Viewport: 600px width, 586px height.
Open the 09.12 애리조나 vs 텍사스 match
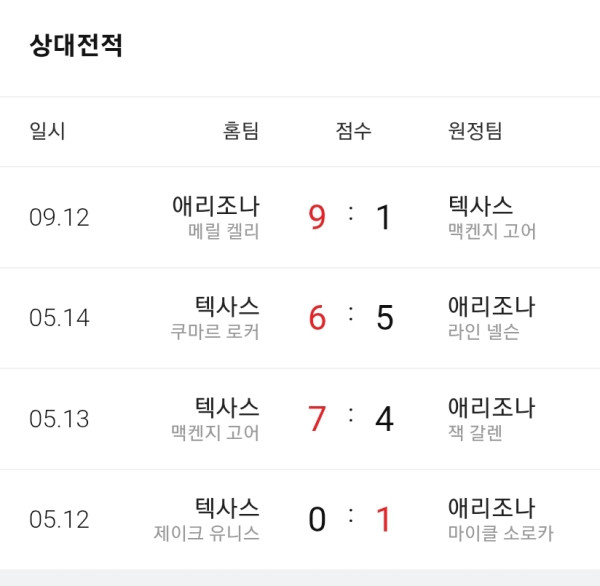click(x=300, y=217)
